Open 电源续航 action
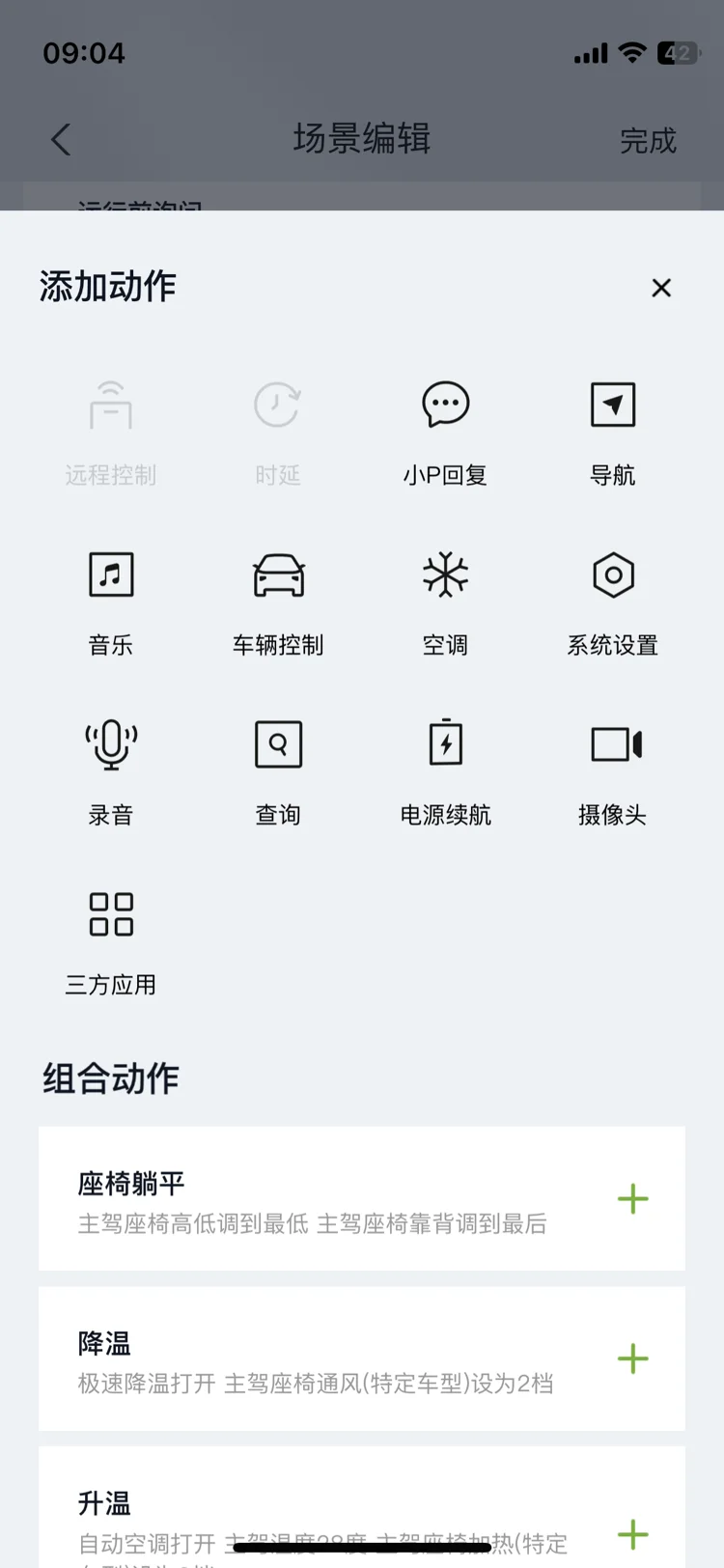Screen dimensions: 724x1568 coord(445,773)
